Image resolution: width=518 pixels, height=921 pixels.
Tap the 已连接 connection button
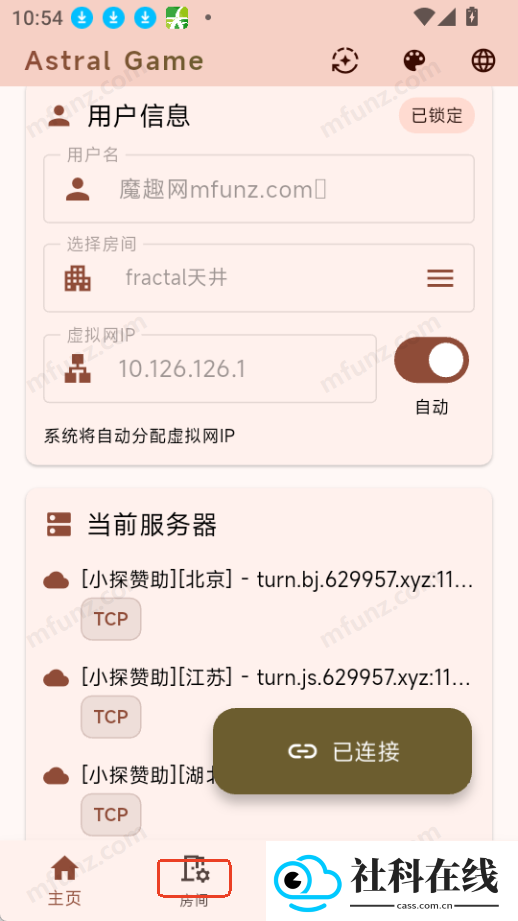[x=342, y=751]
